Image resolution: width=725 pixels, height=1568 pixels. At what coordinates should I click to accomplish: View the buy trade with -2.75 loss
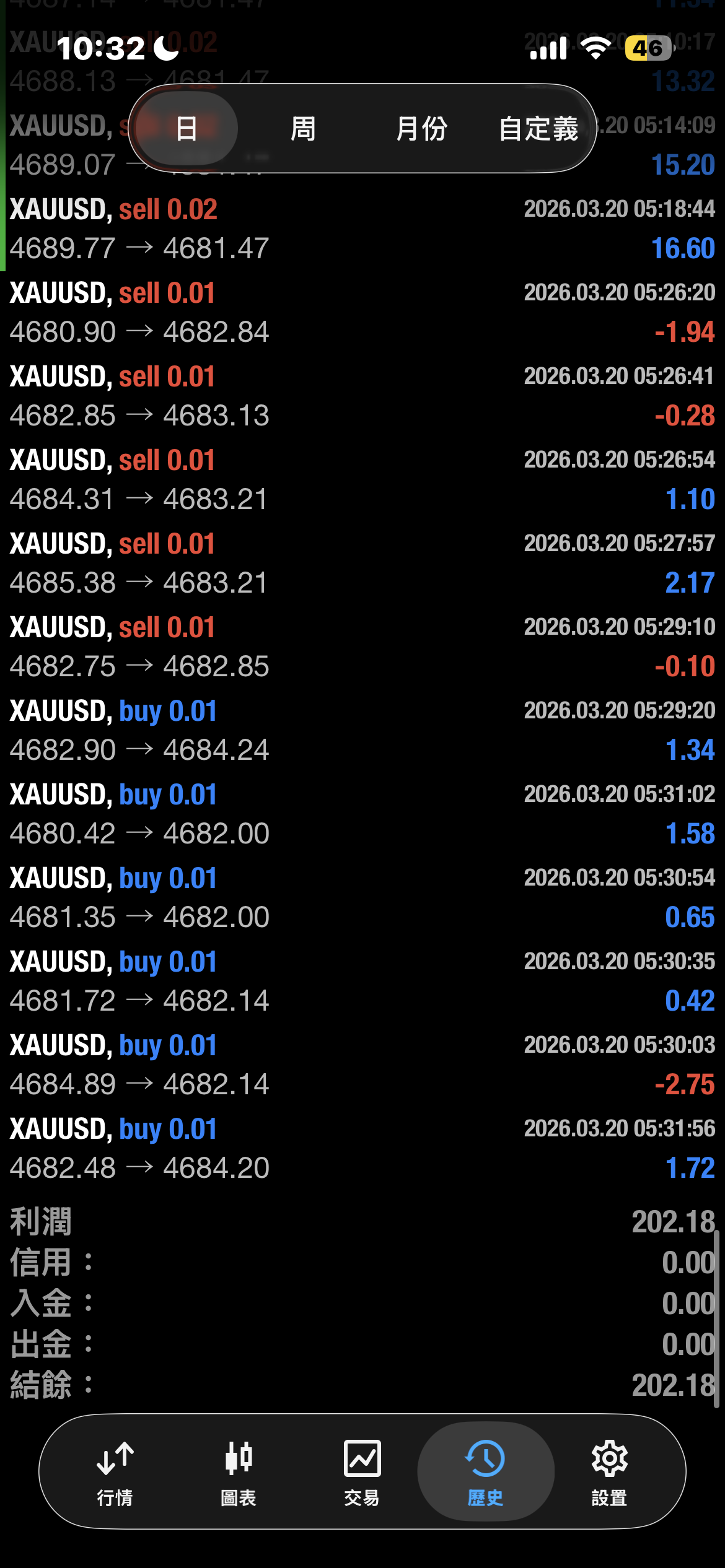point(362,1065)
